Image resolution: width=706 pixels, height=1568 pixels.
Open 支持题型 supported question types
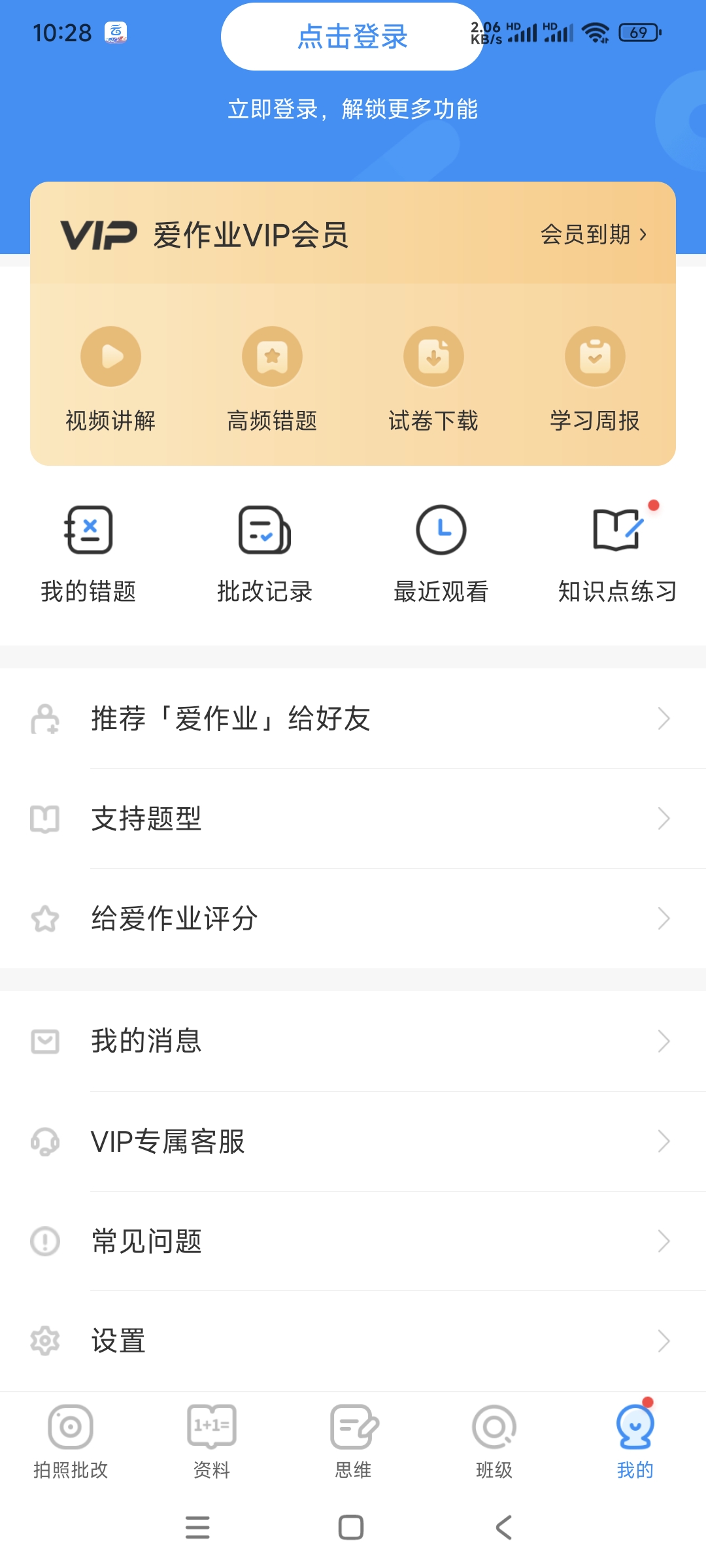click(x=353, y=819)
